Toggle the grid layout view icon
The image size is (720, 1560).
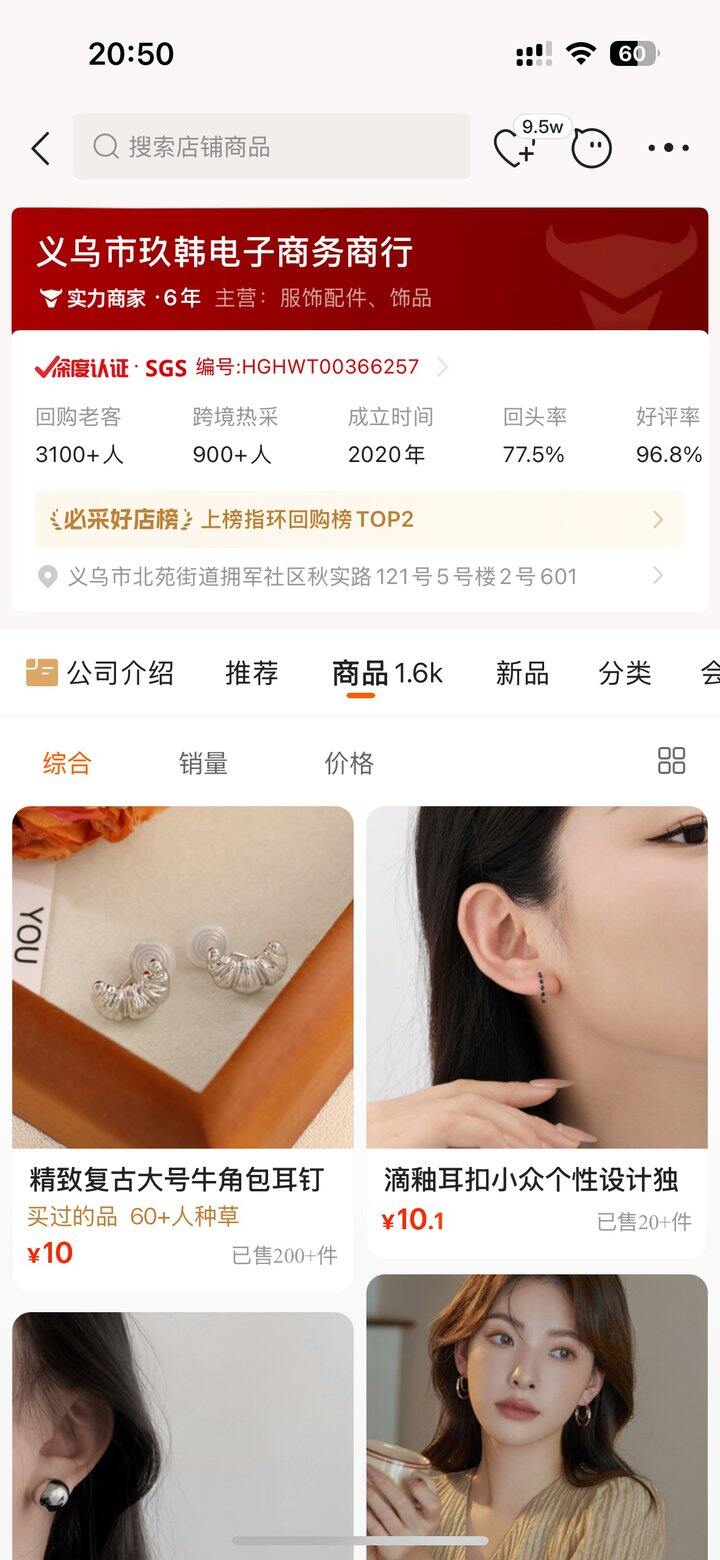671,761
